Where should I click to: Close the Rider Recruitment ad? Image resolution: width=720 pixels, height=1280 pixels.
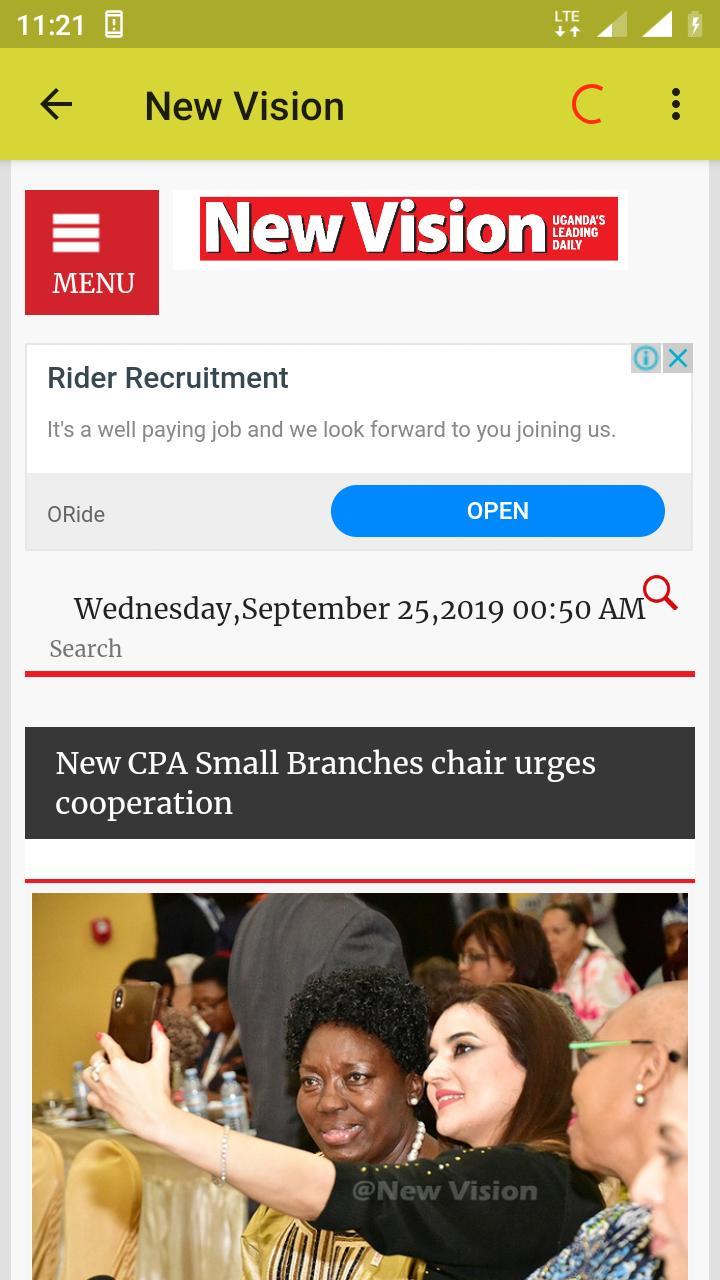click(x=678, y=358)
